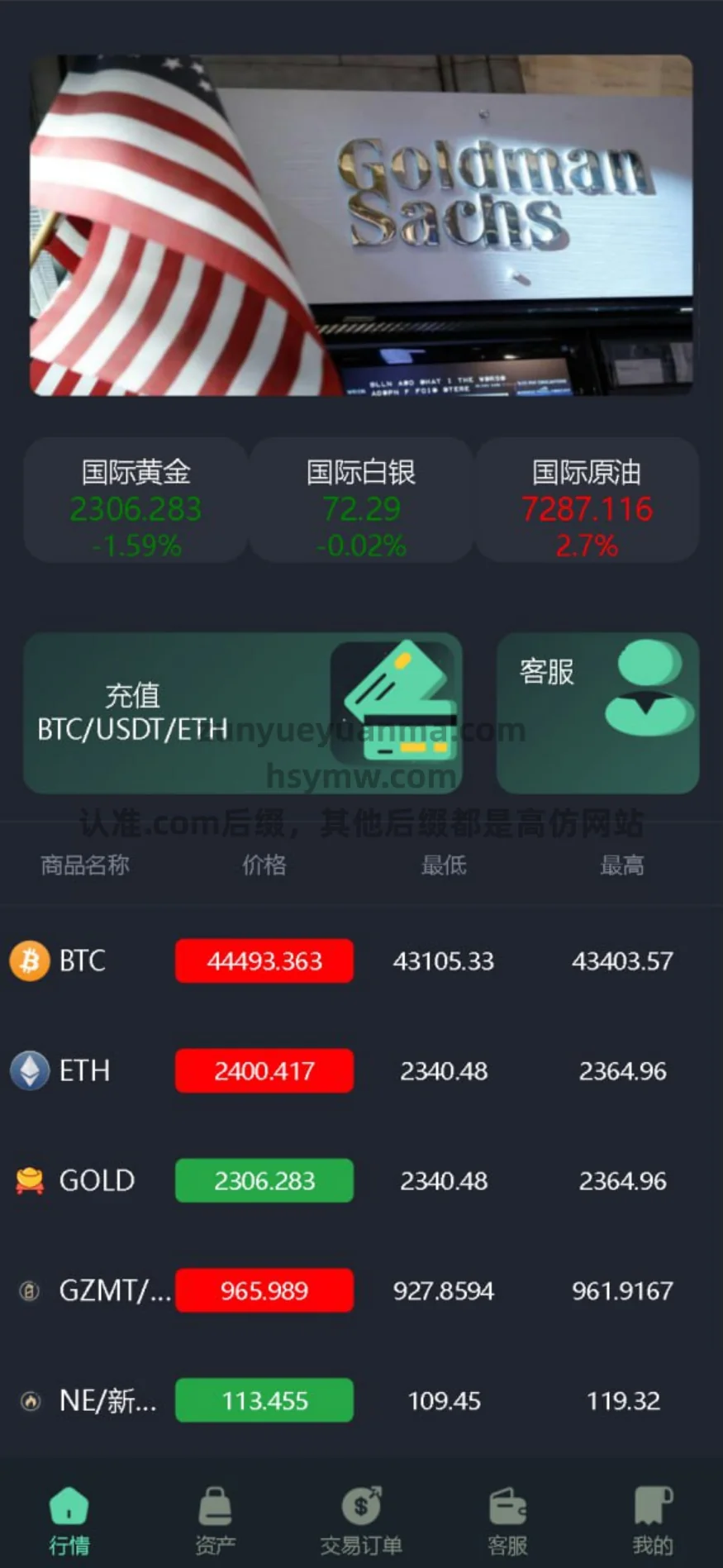Open the ETH market row

(361, 1070)
